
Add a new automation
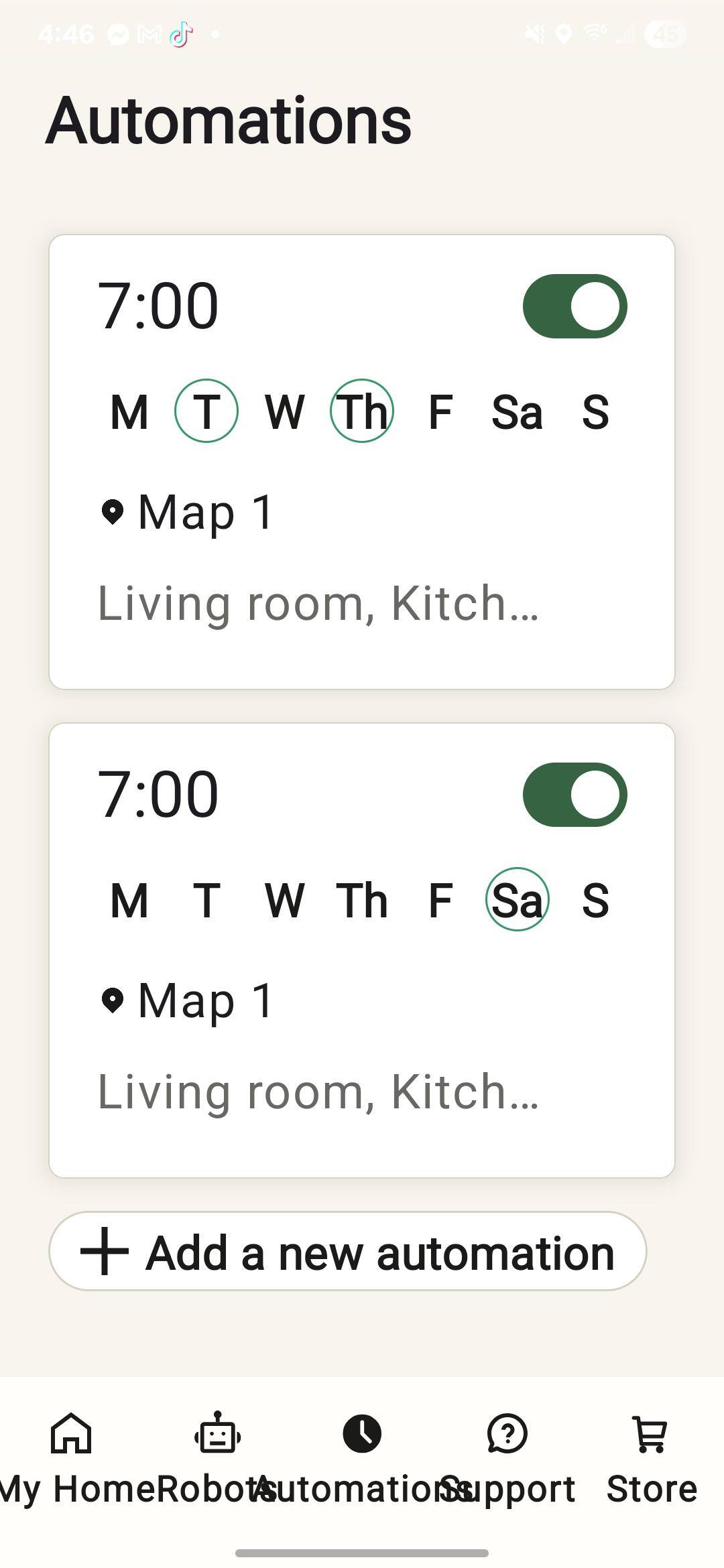pos(347,1251)
